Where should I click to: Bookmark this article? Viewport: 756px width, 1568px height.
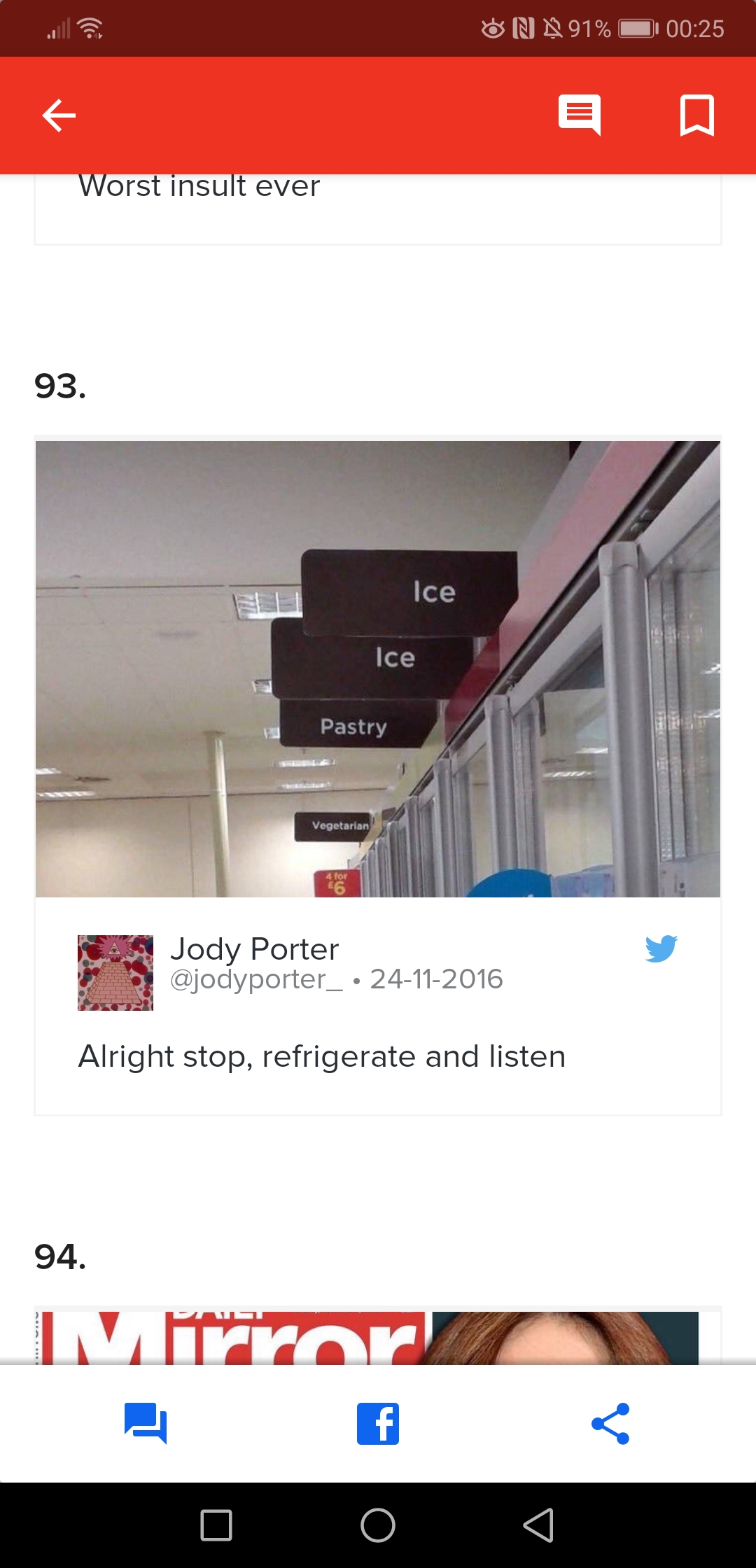(x=696, y=115)
